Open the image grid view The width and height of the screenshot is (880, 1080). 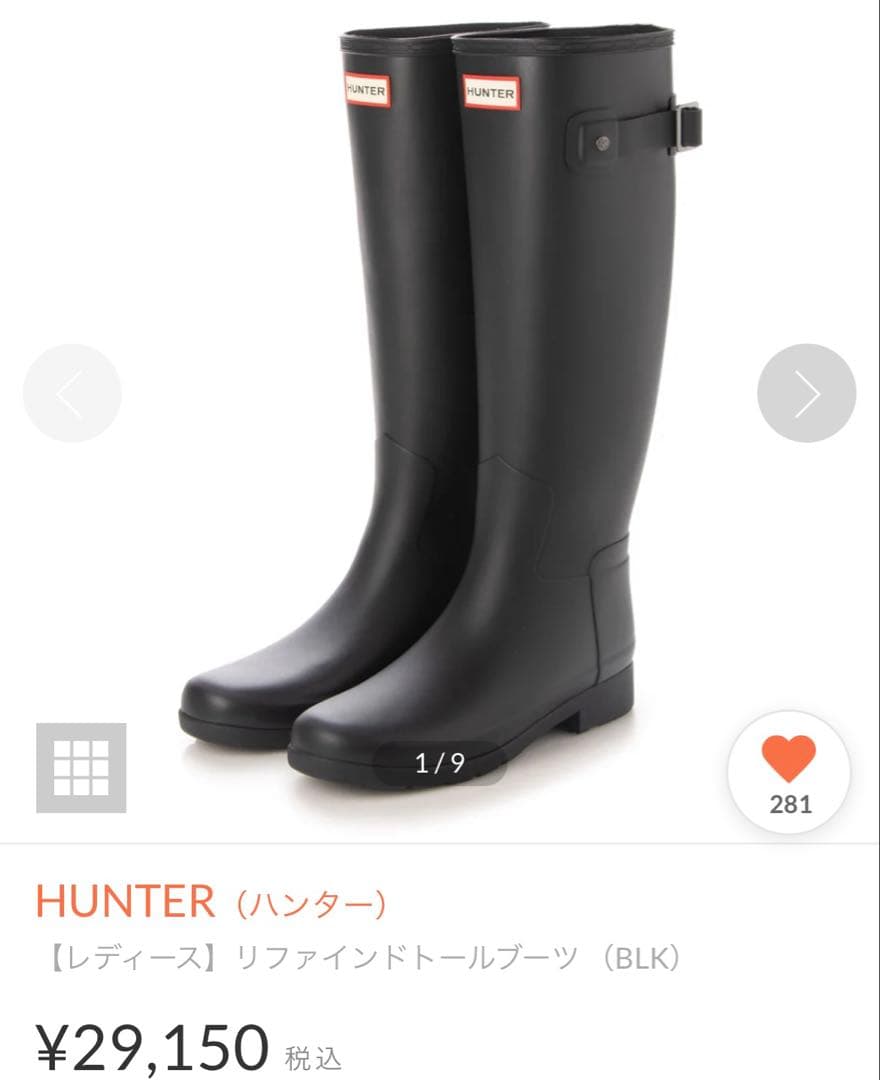(x=81, y=767)
